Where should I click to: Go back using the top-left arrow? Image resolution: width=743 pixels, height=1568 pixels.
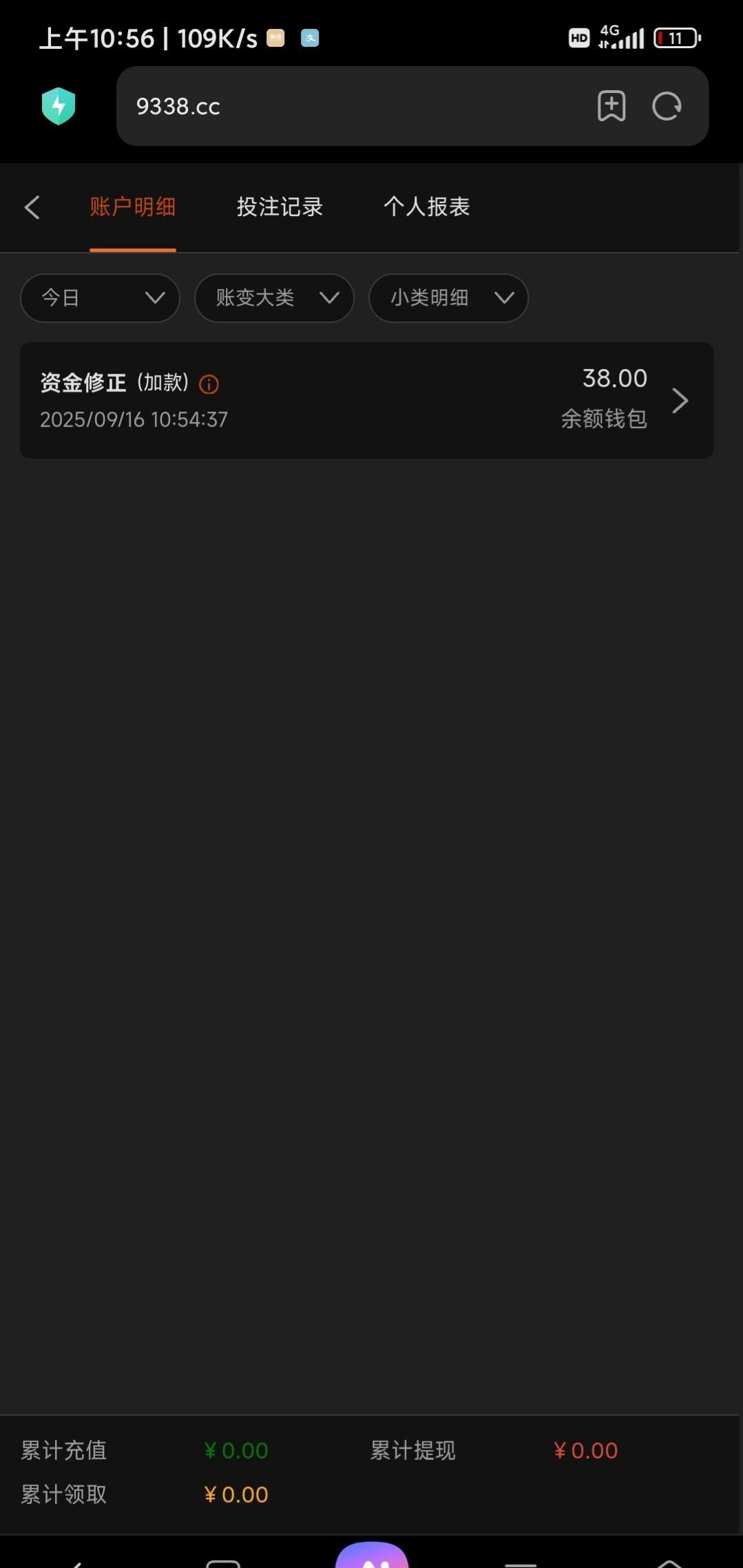point(32,207)
